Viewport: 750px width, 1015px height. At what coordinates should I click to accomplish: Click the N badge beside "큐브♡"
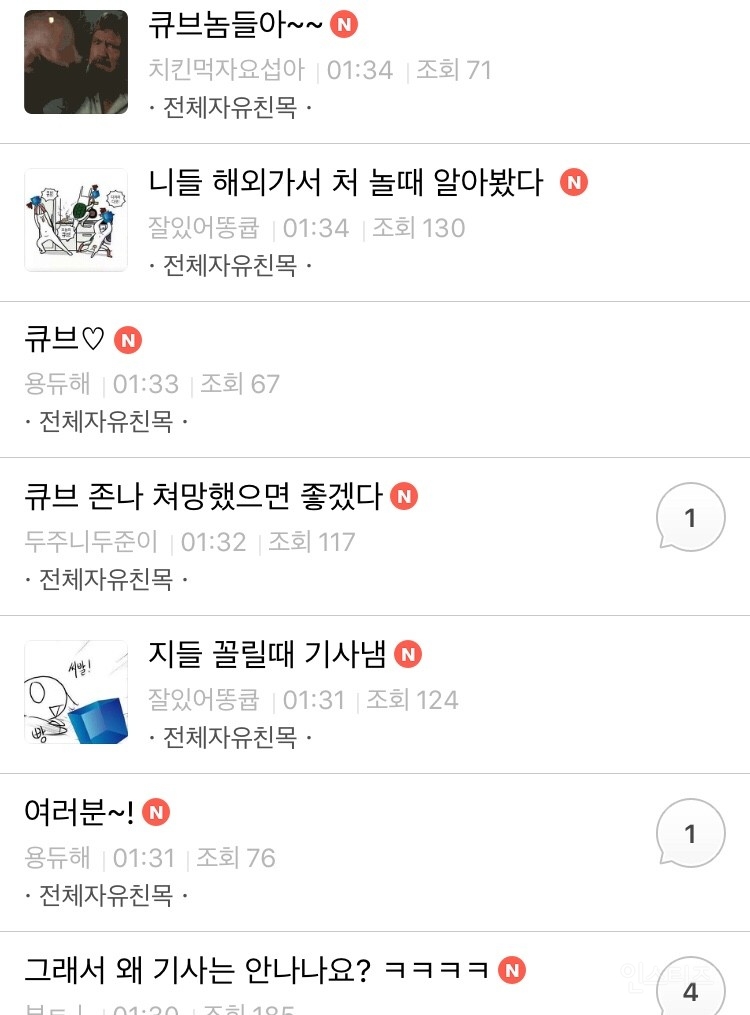point(126,340)
